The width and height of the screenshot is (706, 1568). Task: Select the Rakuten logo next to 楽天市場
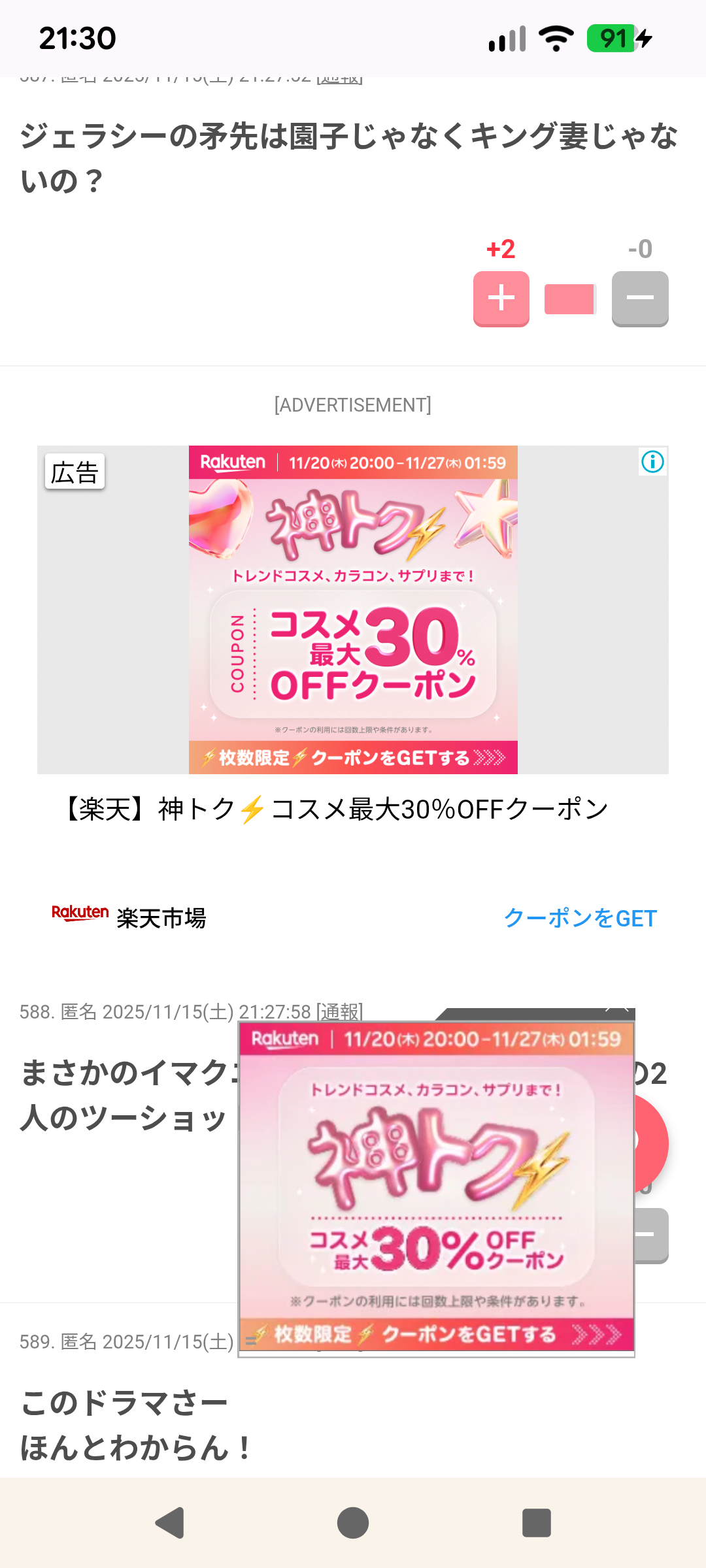80,913
